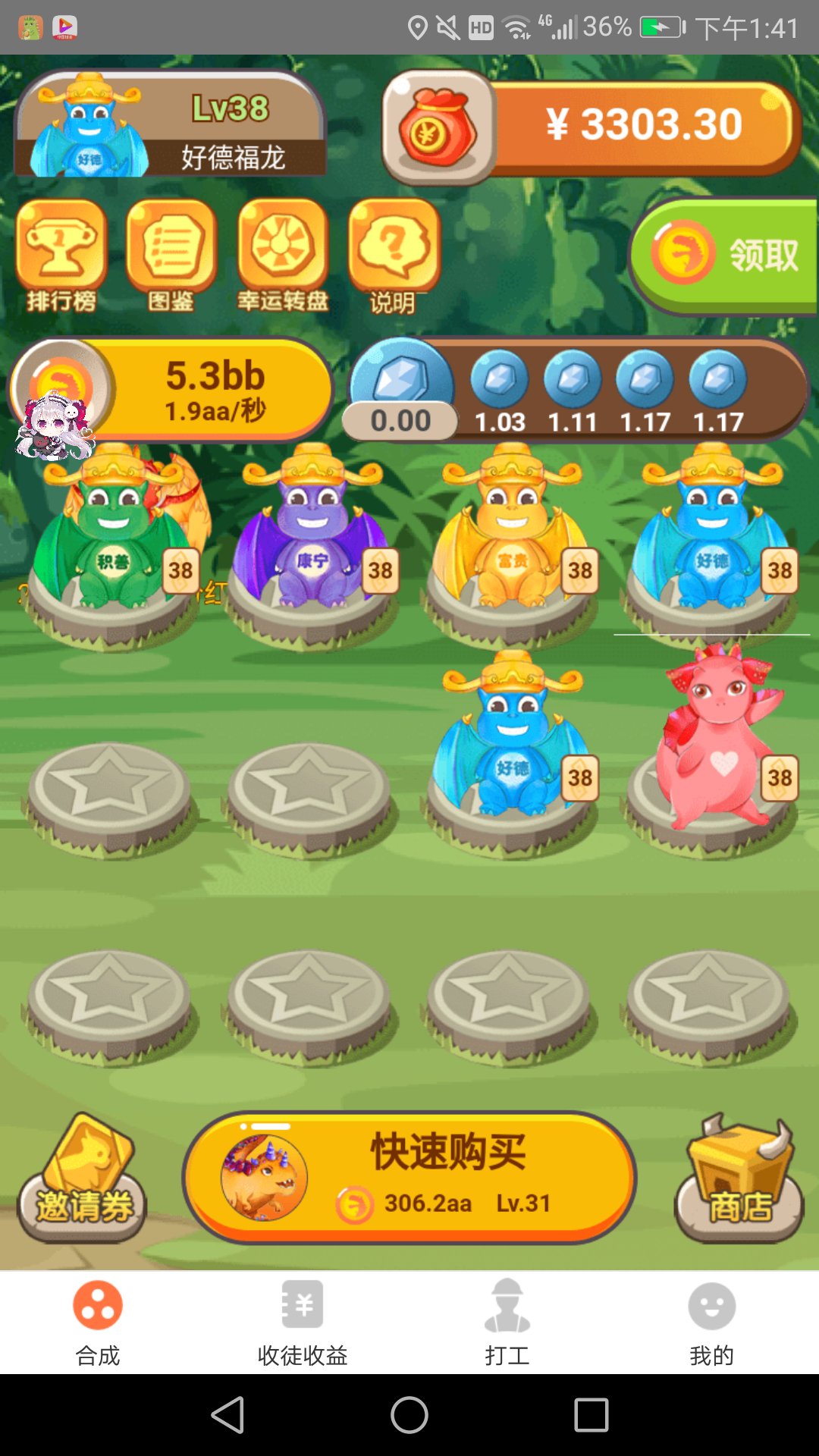
Task: Tap the green 领取 claim button
Action: pos(724,256)
